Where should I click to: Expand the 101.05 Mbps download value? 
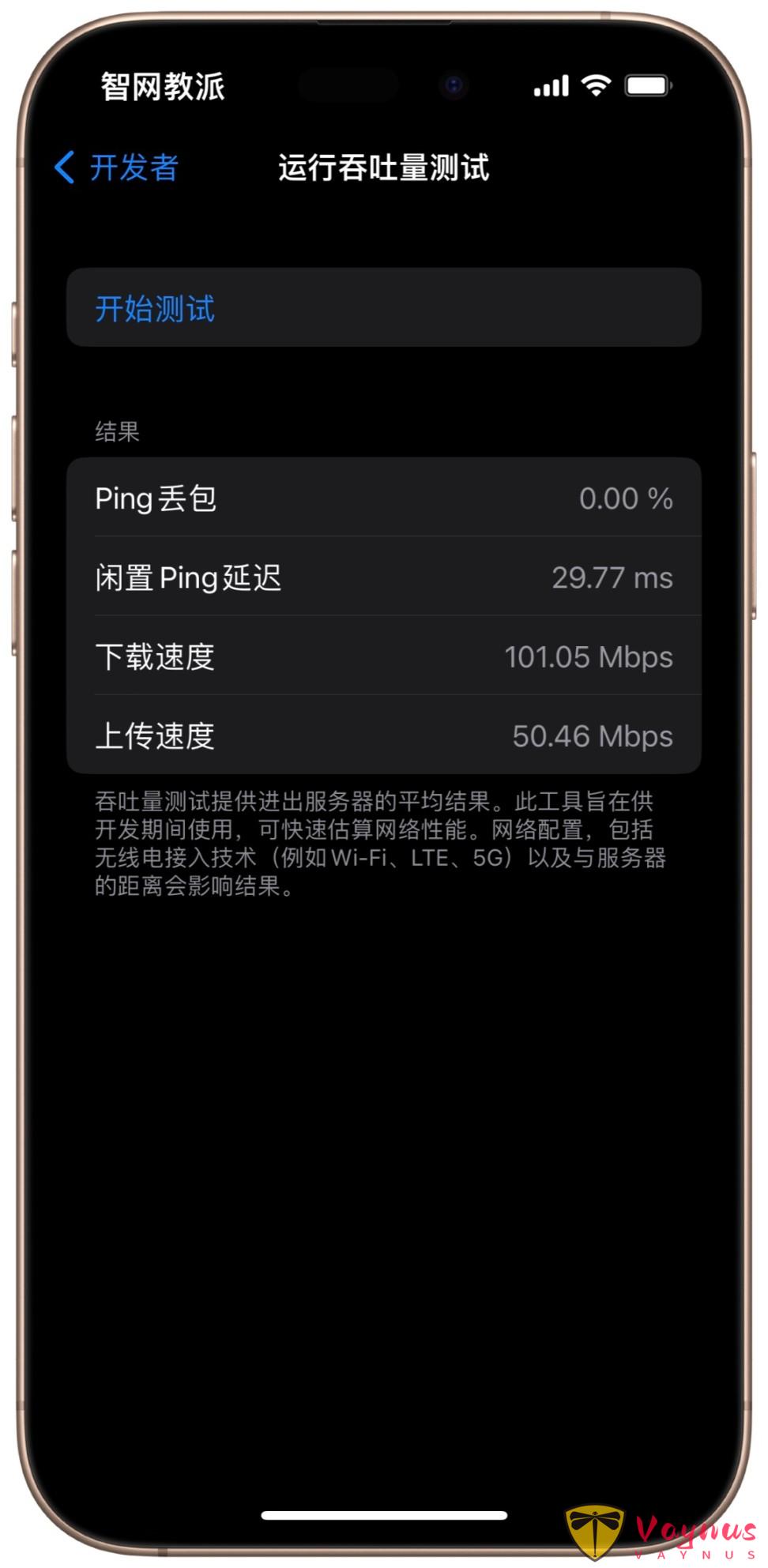[x=590, y=656]
